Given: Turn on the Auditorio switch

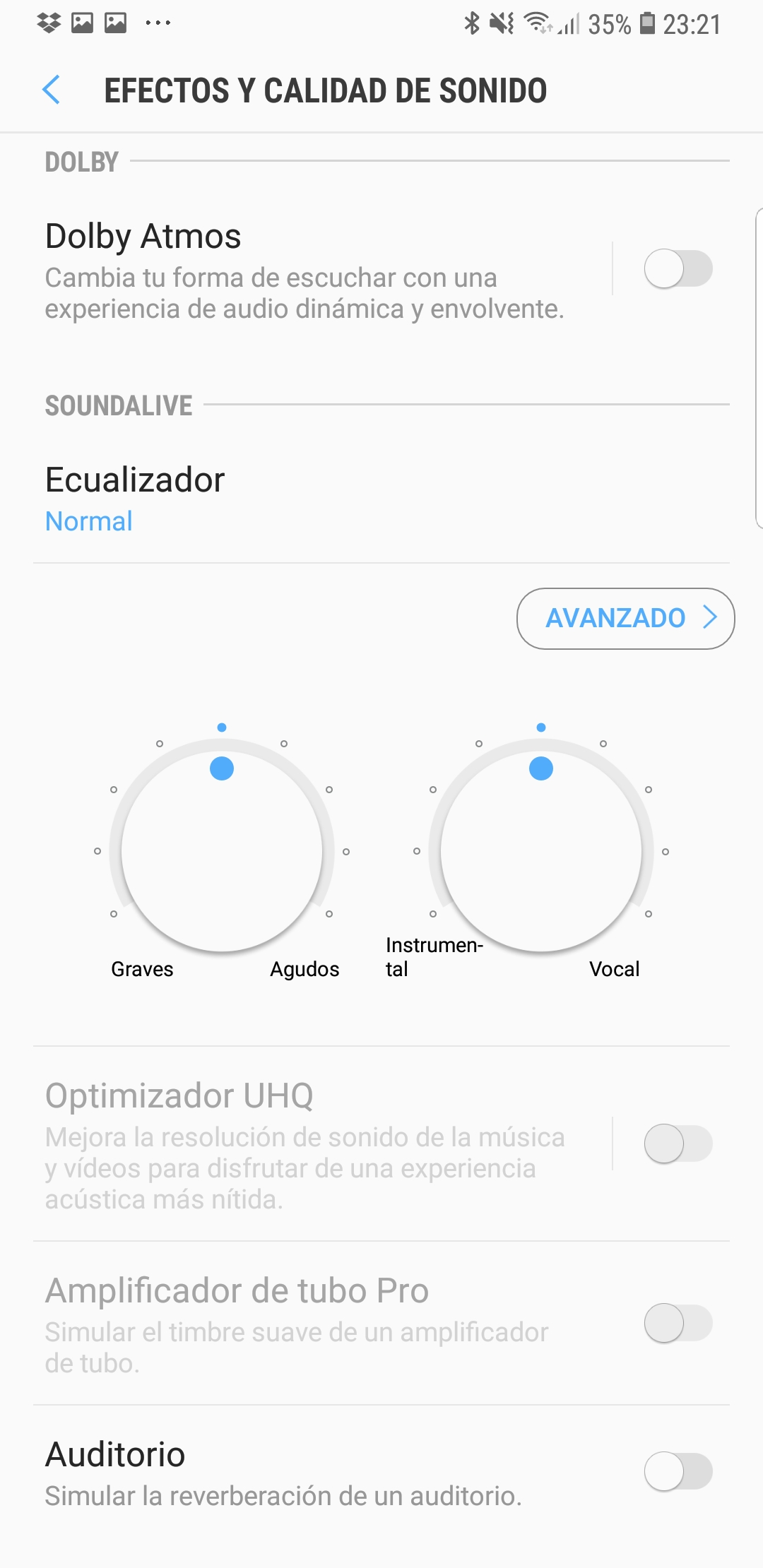Looking at the screenshot, I should pos(678,1471).
